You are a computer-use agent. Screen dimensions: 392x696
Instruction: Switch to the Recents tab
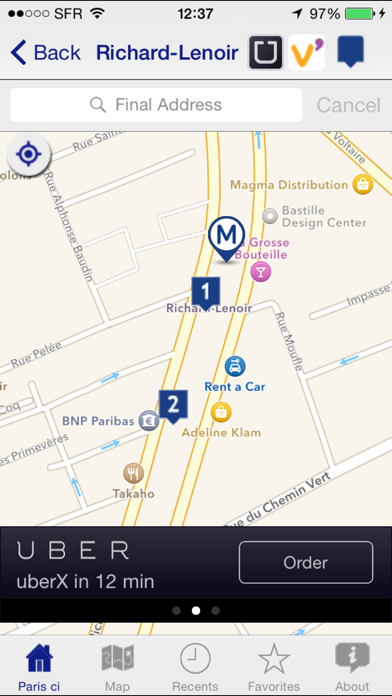[195, 668]
